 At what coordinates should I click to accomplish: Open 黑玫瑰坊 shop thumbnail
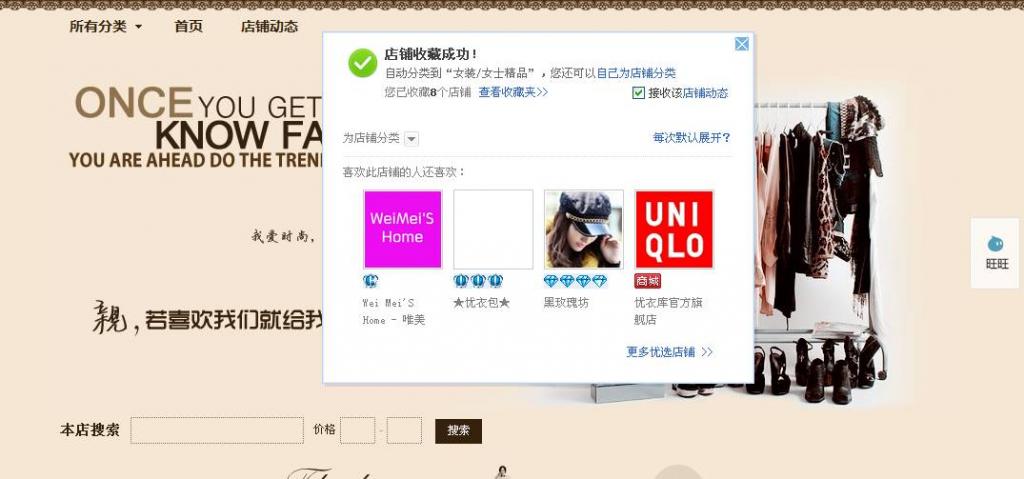[583, 229]
